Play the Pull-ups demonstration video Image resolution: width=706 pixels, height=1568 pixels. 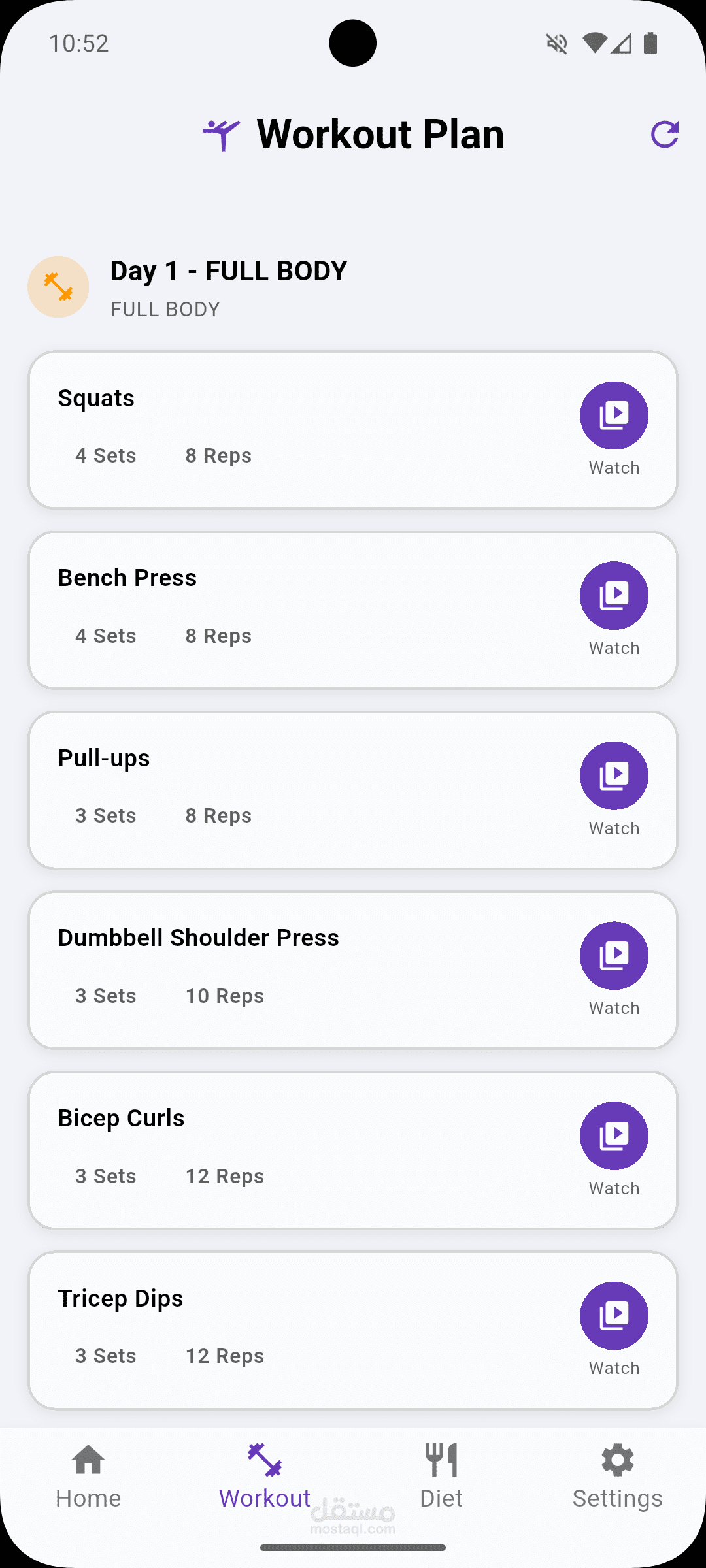614,776
